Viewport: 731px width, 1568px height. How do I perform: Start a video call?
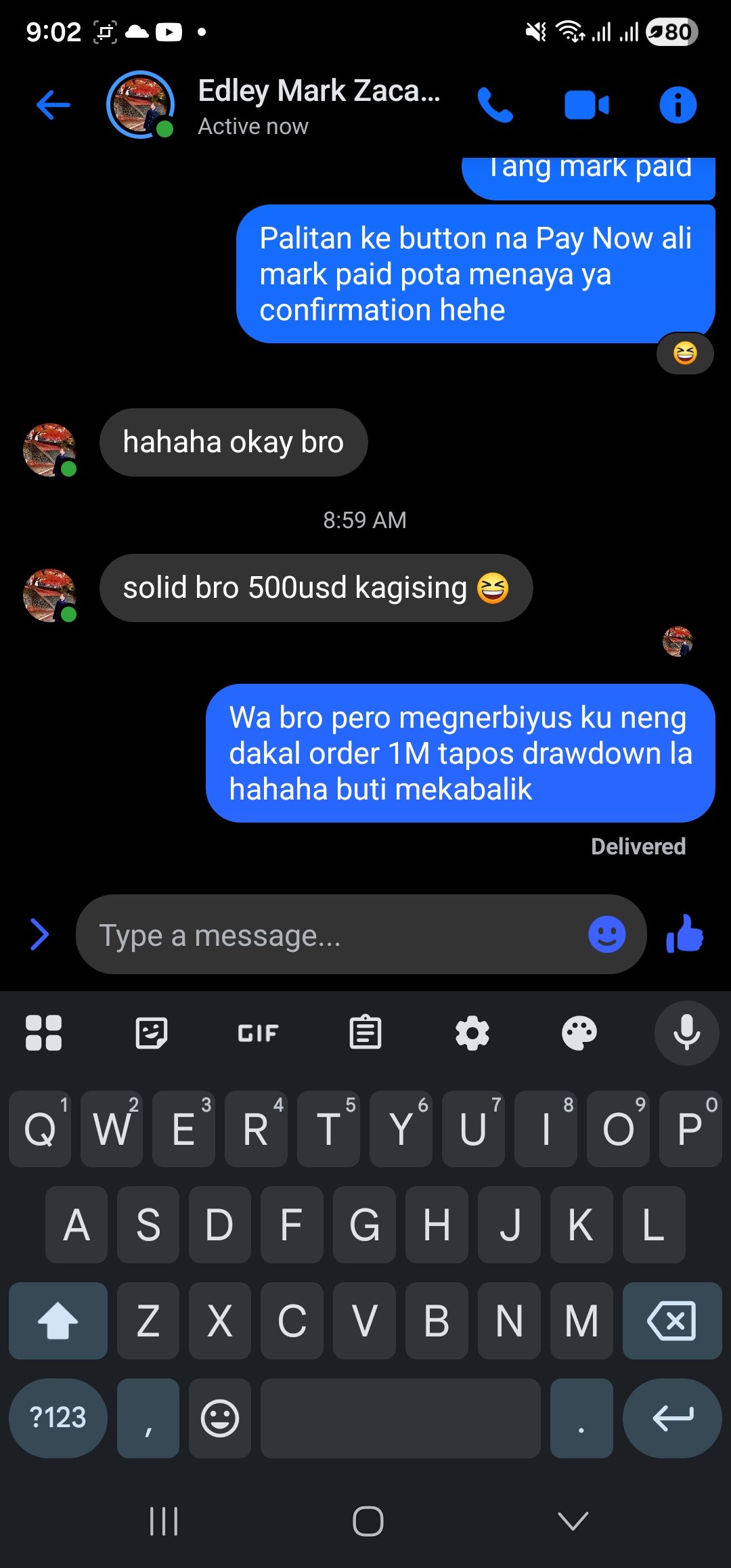point(585,105)
